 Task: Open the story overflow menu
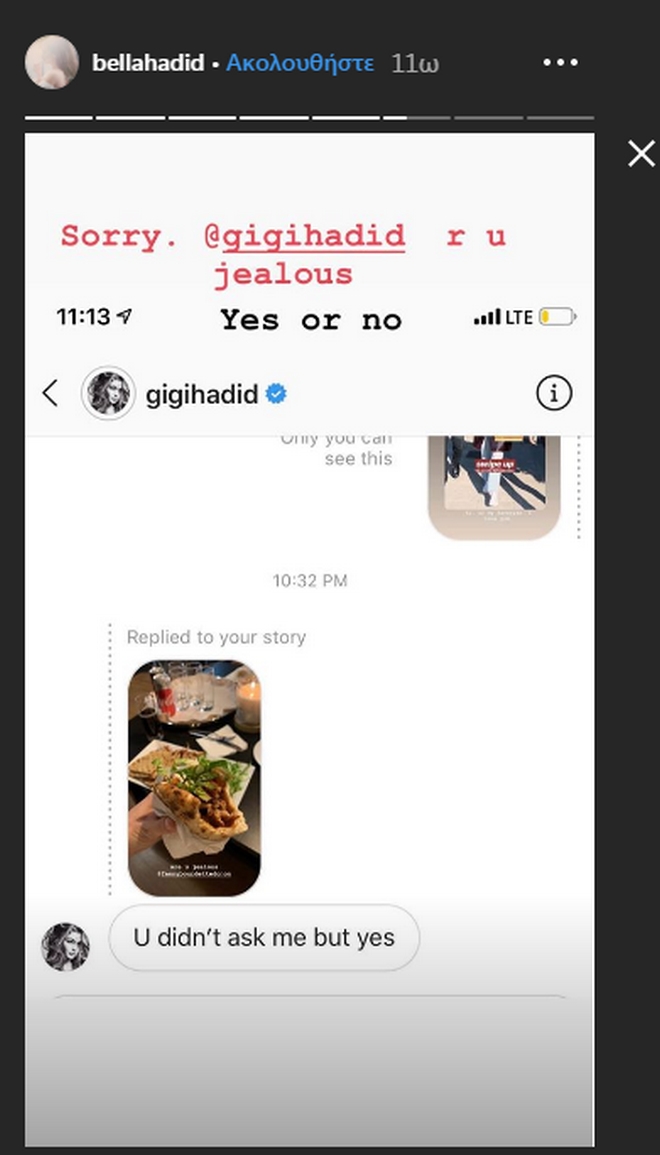(x=560, y=63)
